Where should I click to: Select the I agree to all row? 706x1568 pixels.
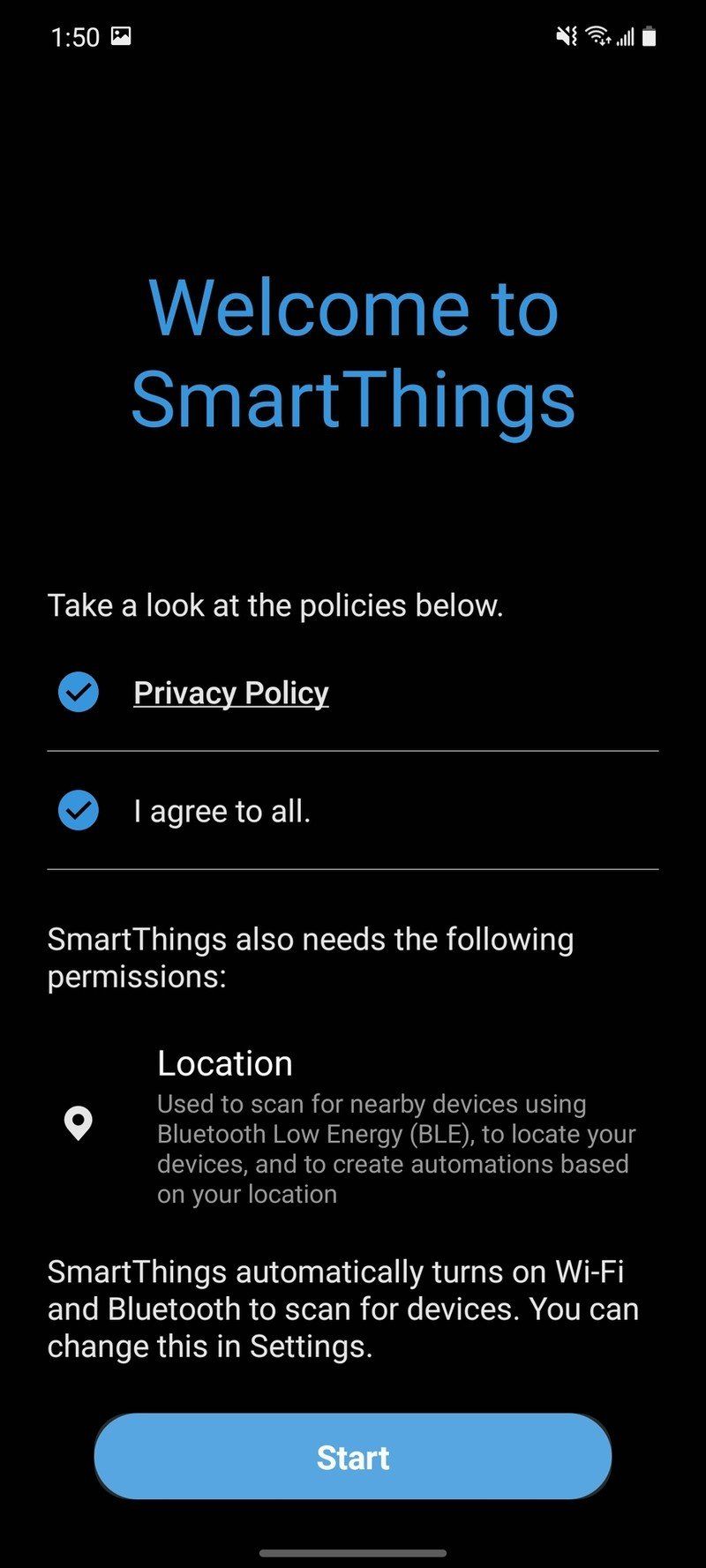[222, 810]
